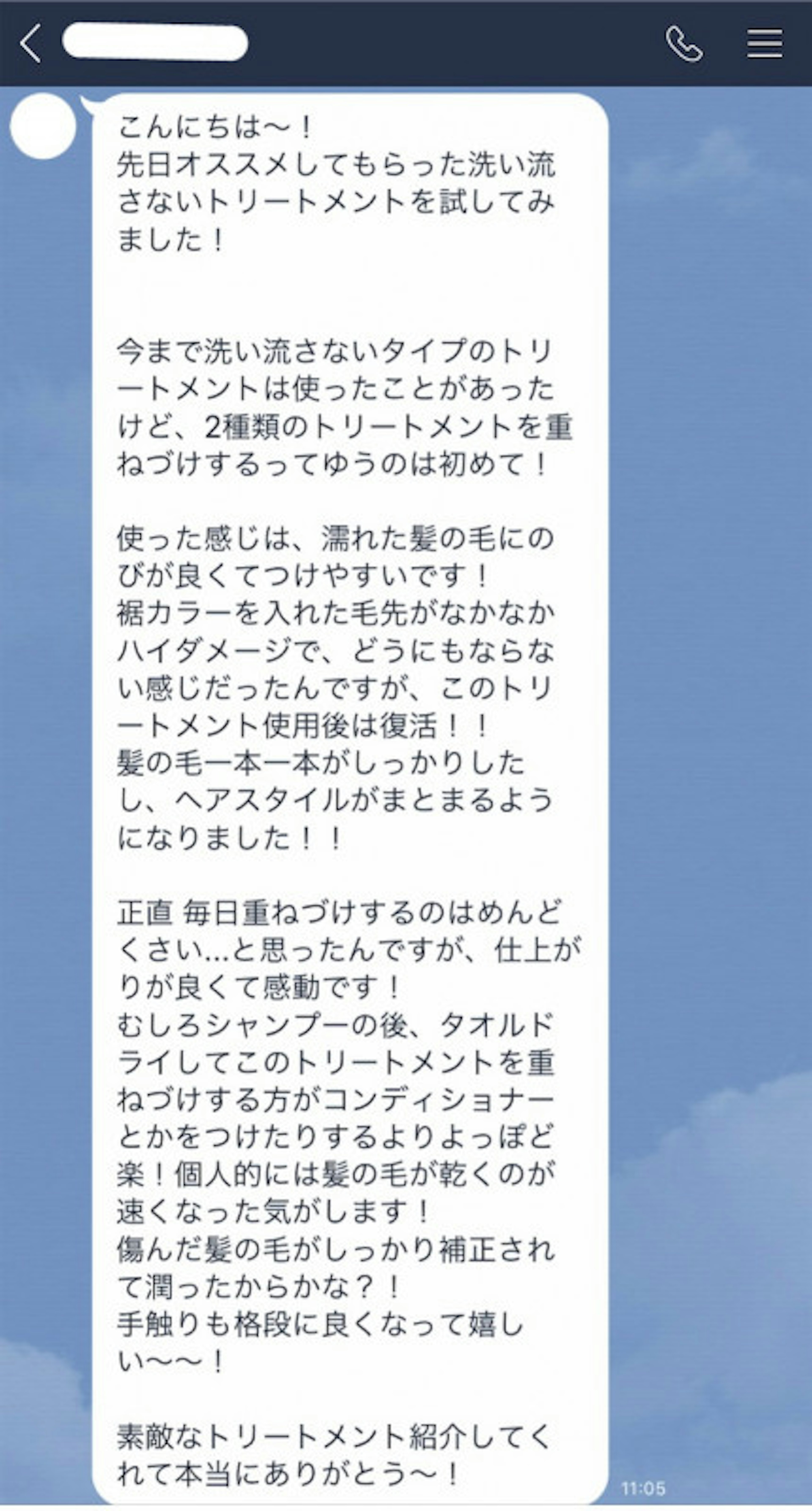Go back to the chat list
Image resolution: width=812 pixels, height=1511 pixels.
click(x=30, y=43)
